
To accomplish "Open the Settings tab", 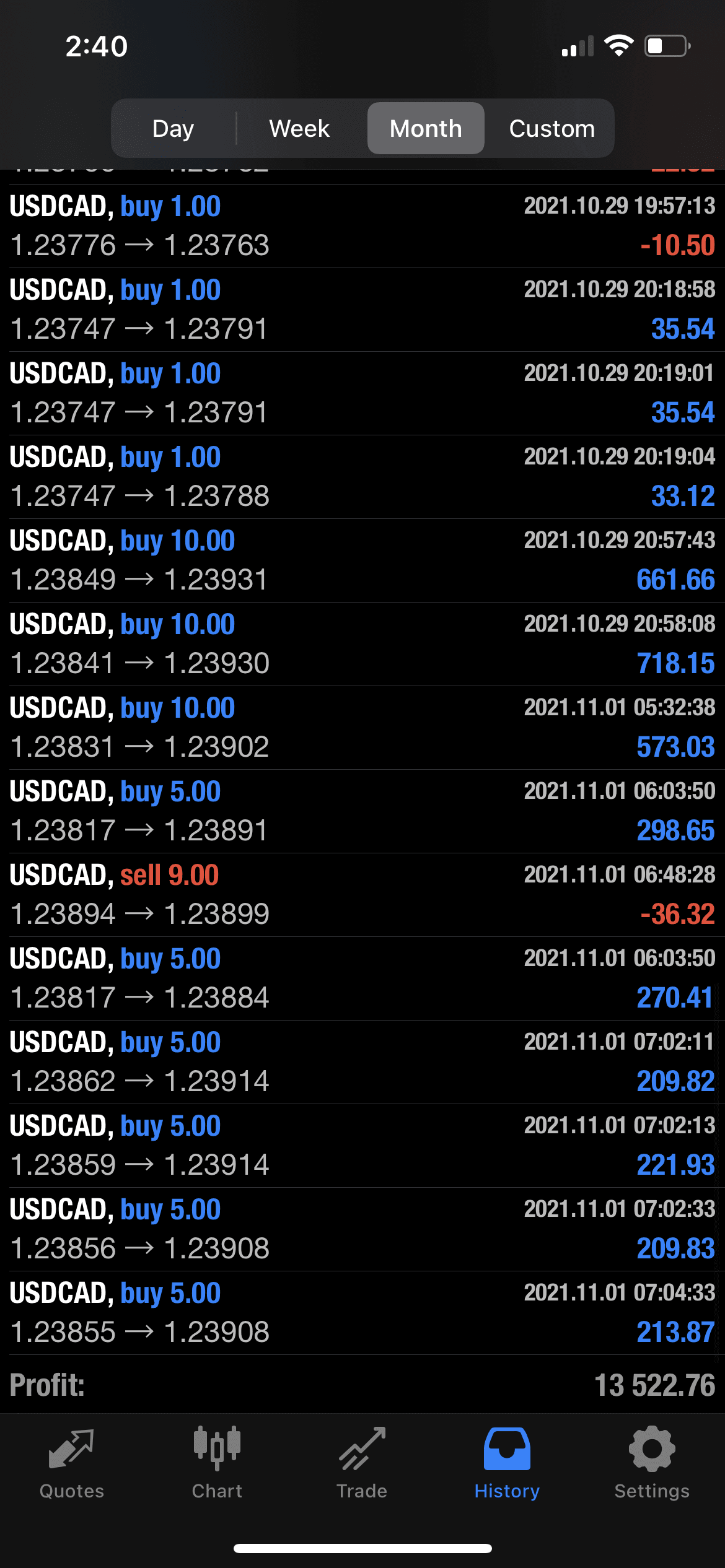I will pos(652,1463).
